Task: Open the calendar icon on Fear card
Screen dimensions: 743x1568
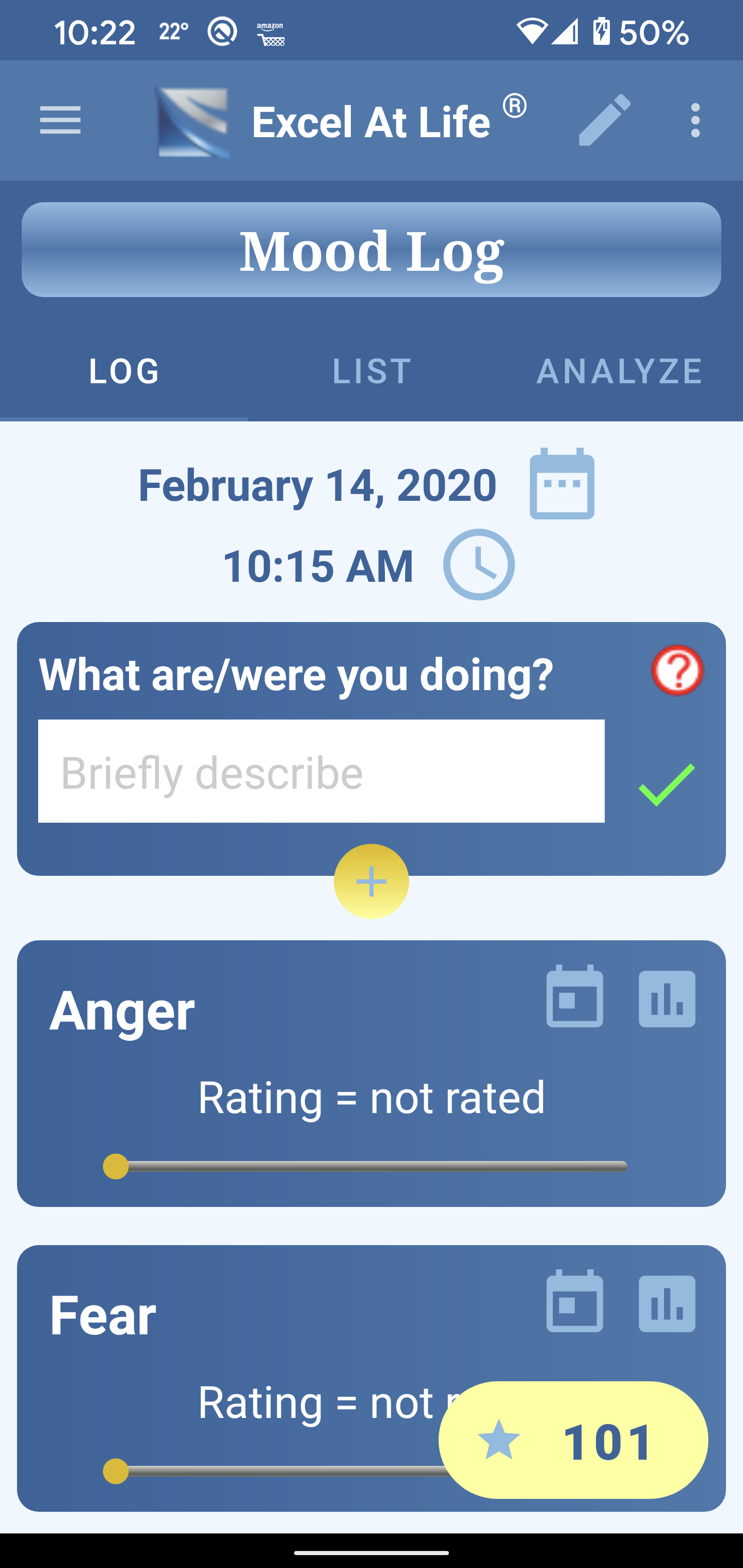Action: 574,1301
